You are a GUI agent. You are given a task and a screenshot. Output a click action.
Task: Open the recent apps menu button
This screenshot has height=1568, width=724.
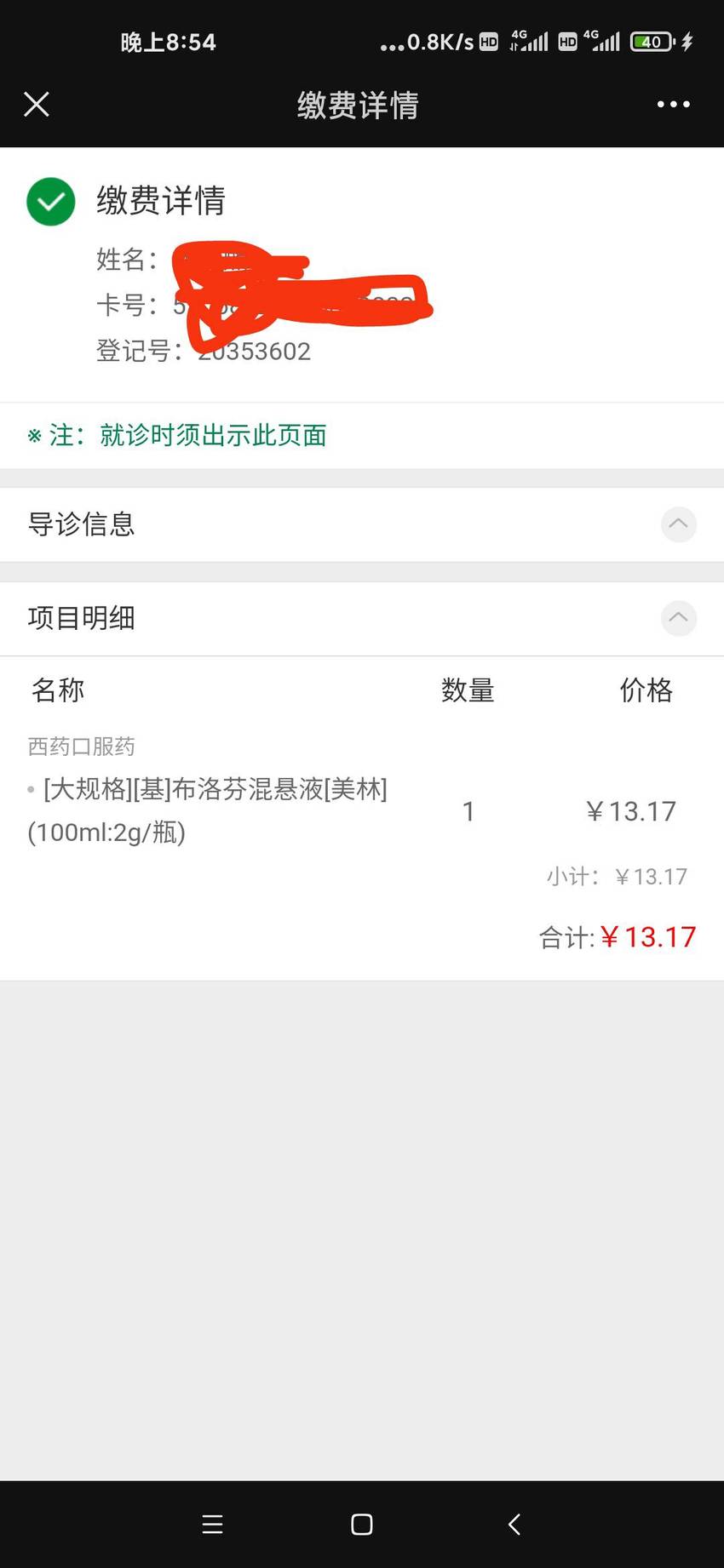[x=213, y=1524]
